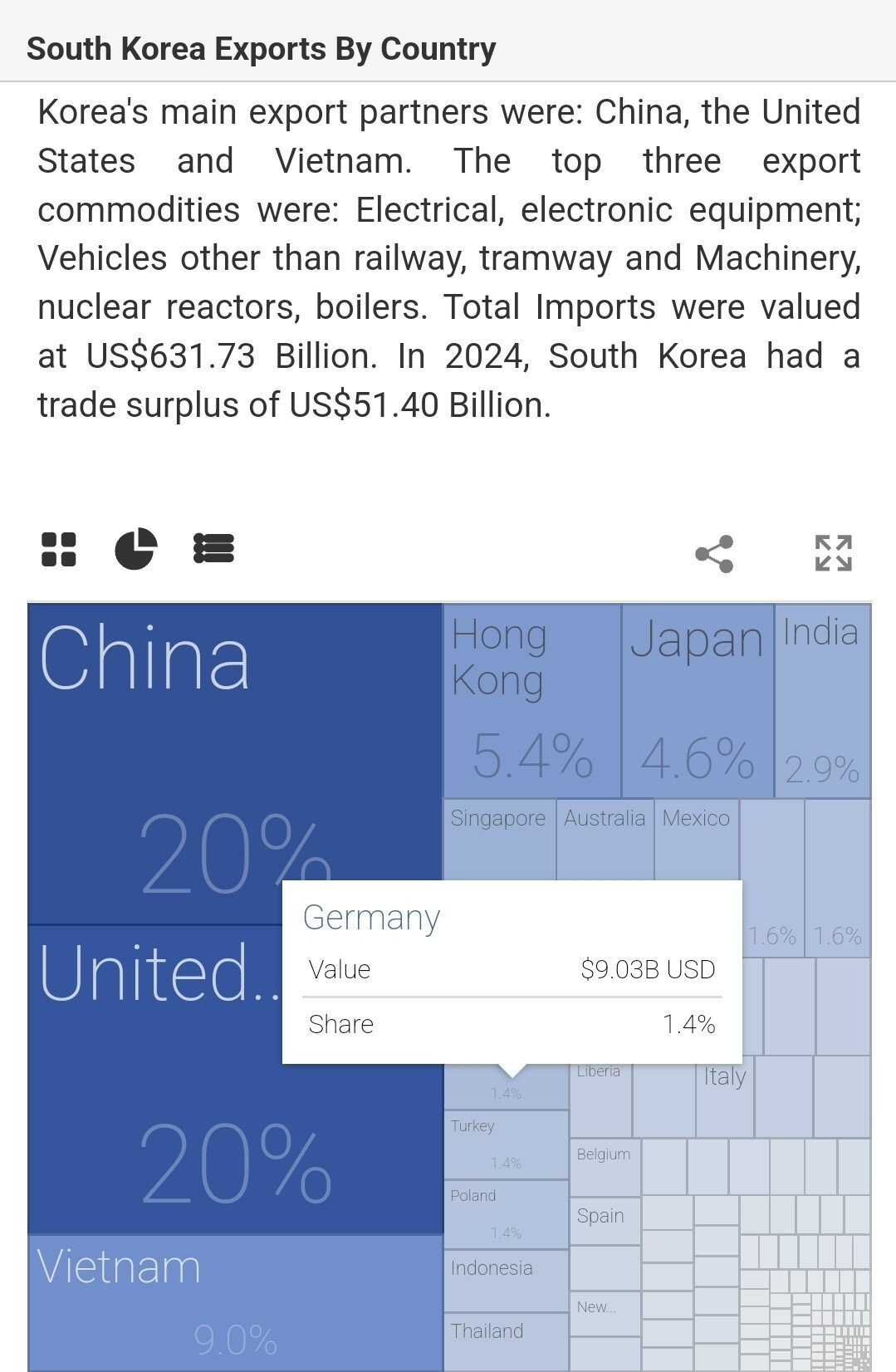Expand the chart to fullscreen
This screenshot has height=1372, width=896.
(x=833, y=553)
